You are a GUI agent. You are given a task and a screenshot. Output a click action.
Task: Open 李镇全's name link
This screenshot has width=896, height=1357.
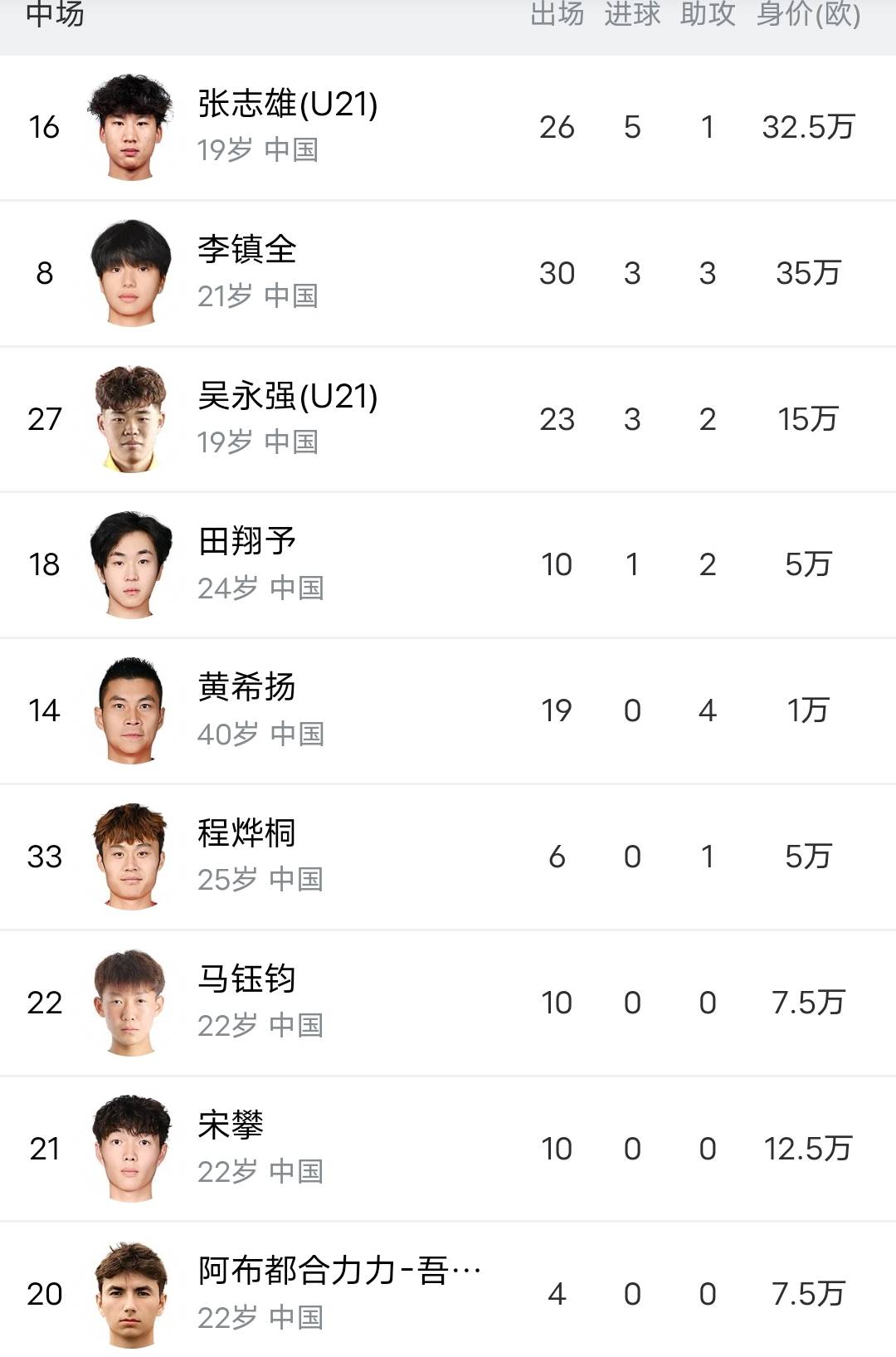(x=247, y=249)
